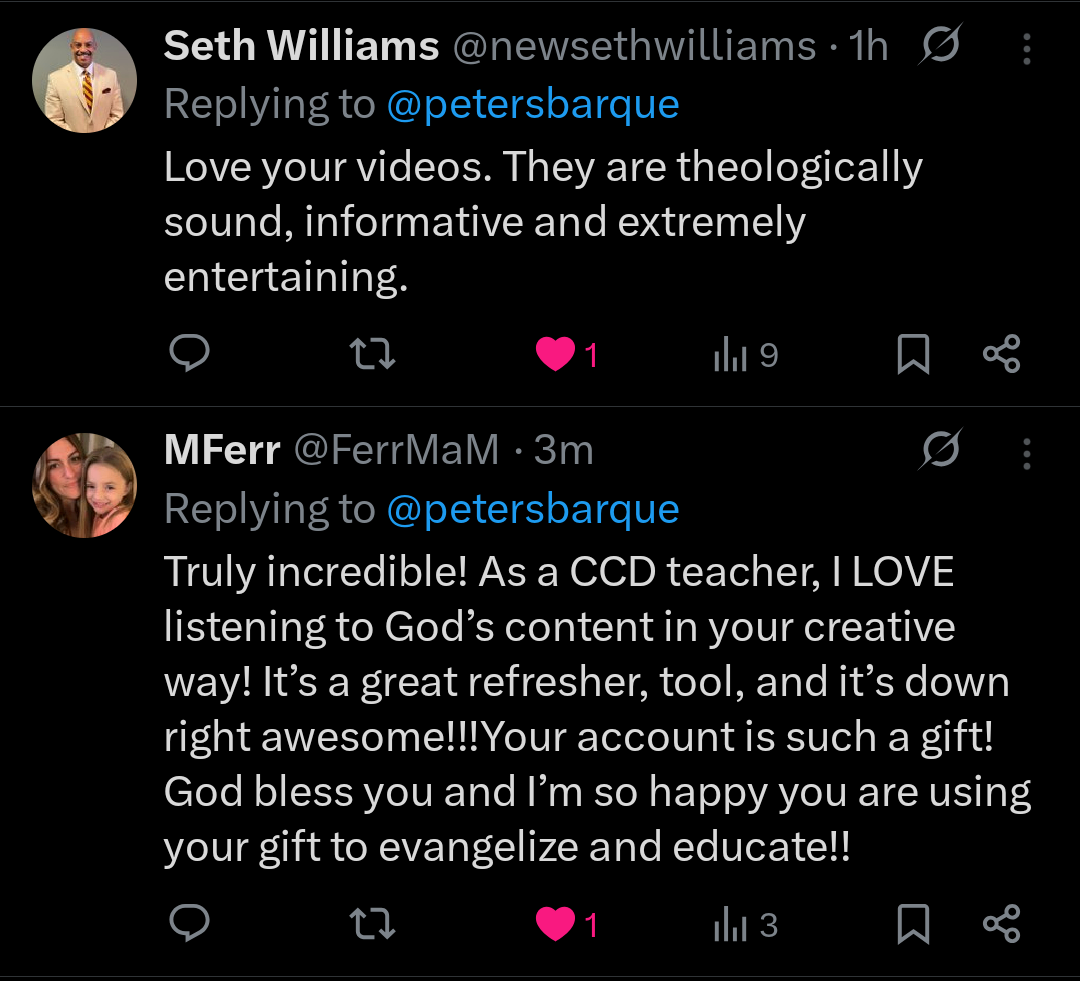Image resolution: width=1080 pixels, height=981 pixels.
Task: Tap Grok icon on MFerr's reply
Action: [x=940, y=452]
